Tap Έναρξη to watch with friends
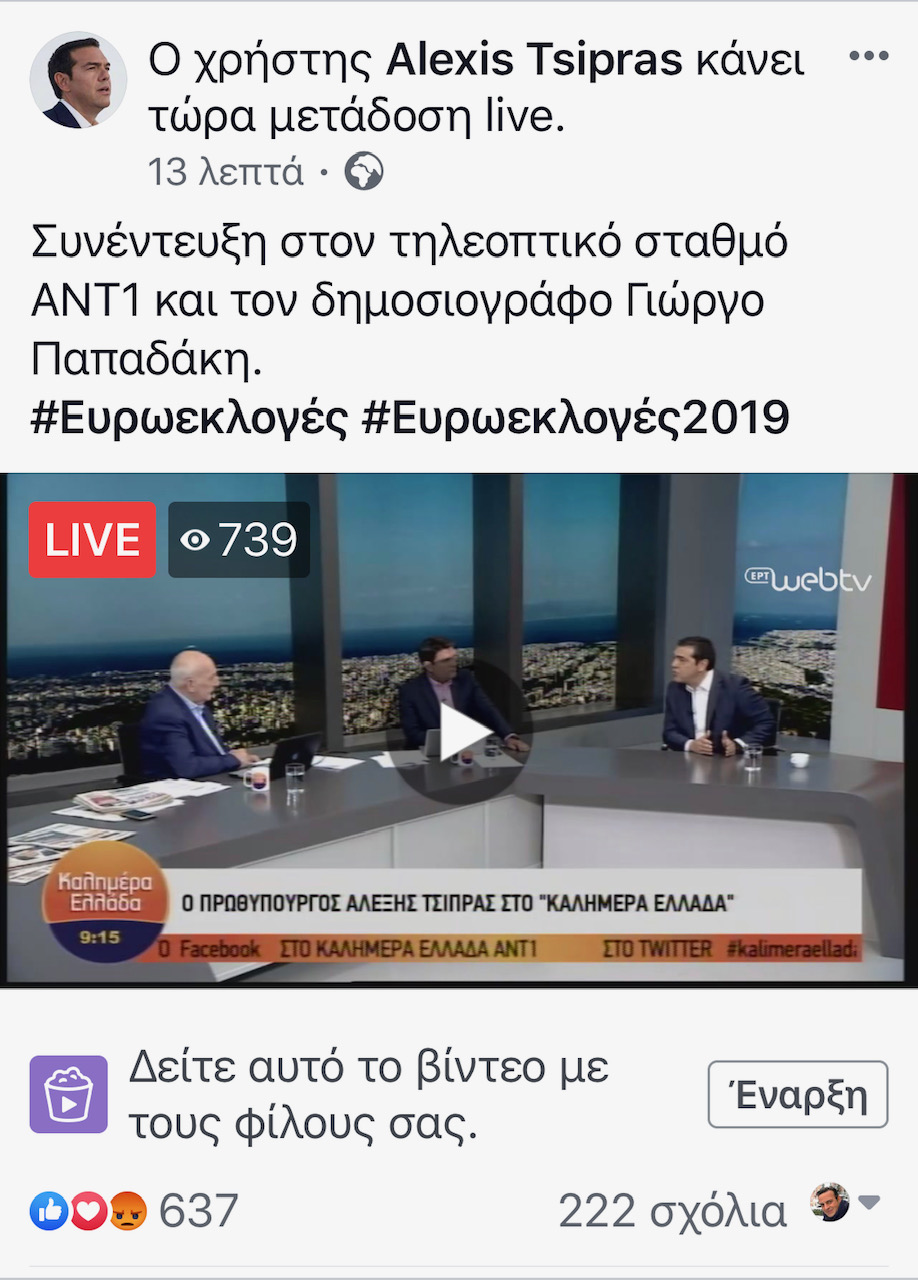 (797, 1095)
